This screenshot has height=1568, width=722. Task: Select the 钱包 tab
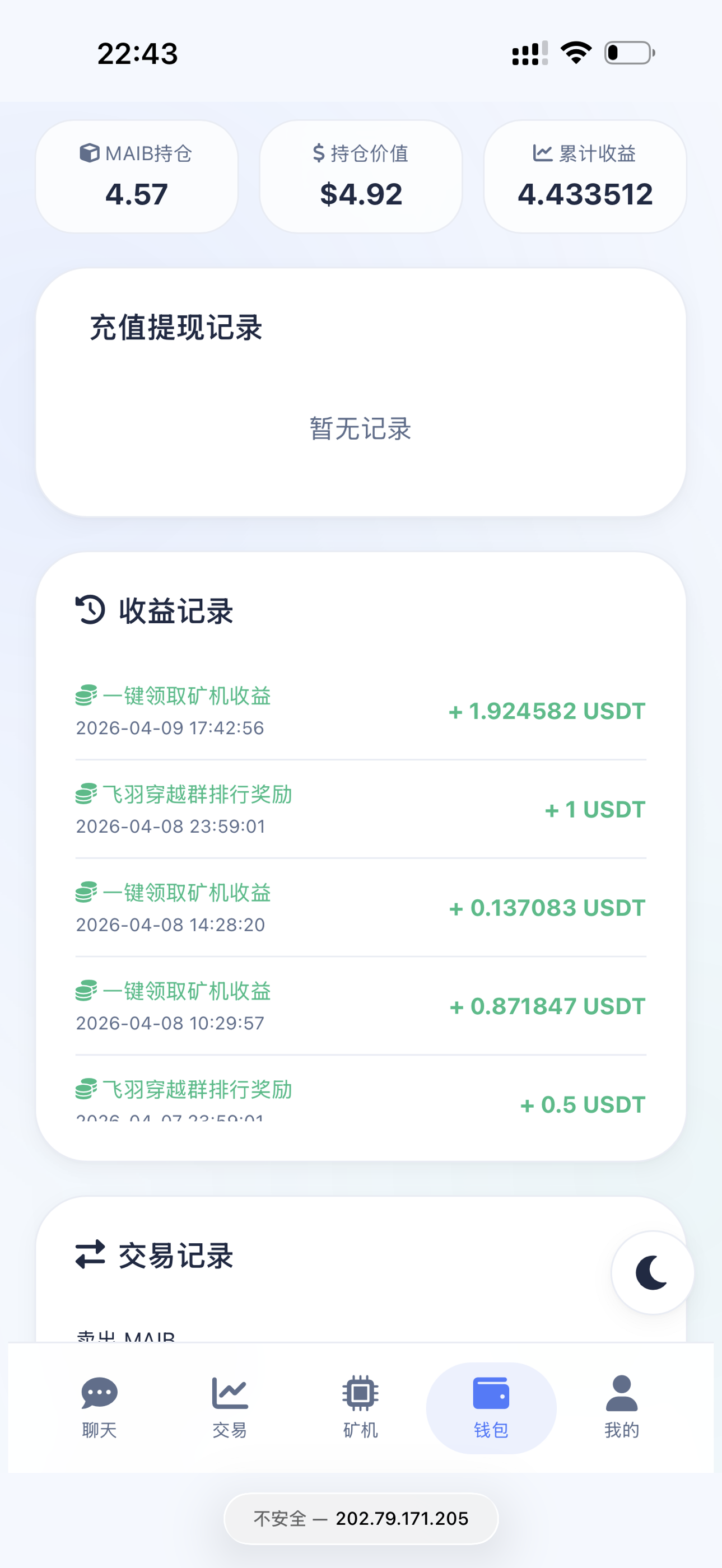pos(491,1407)
